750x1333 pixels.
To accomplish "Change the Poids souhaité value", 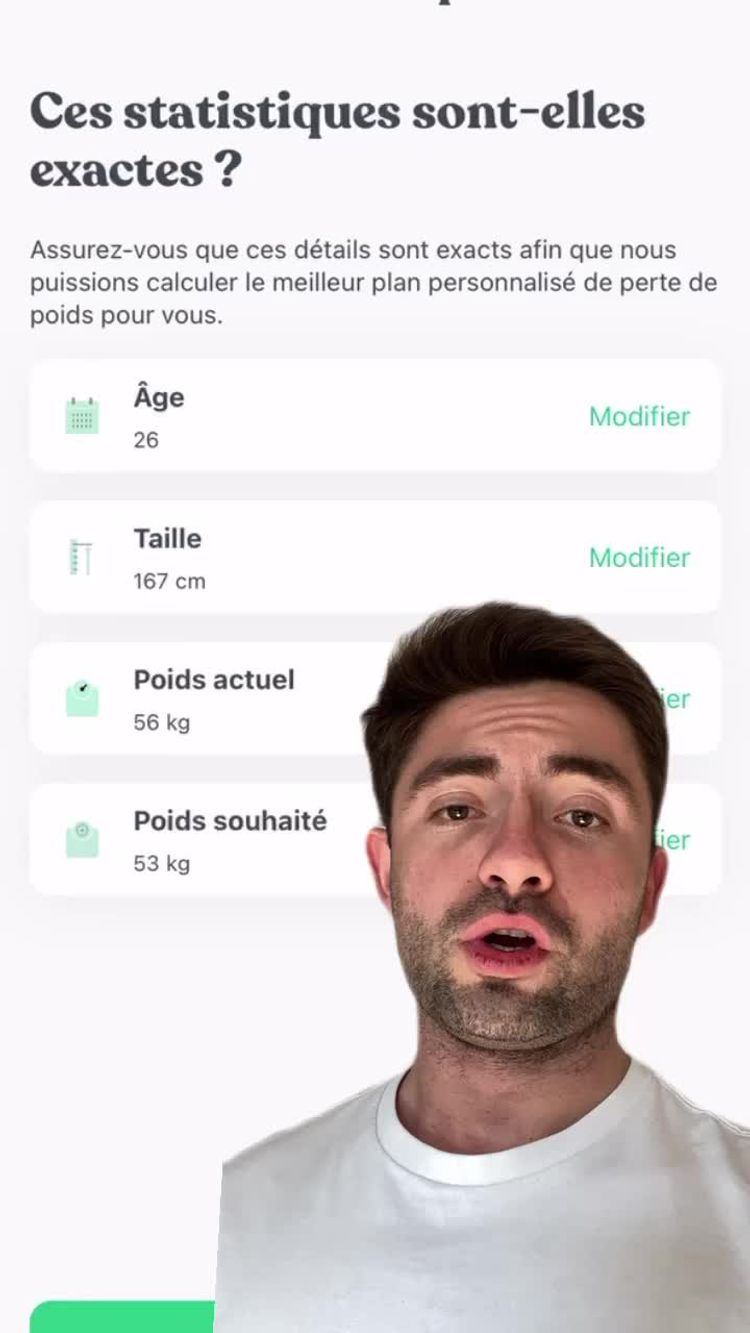I will coord(678,840).
